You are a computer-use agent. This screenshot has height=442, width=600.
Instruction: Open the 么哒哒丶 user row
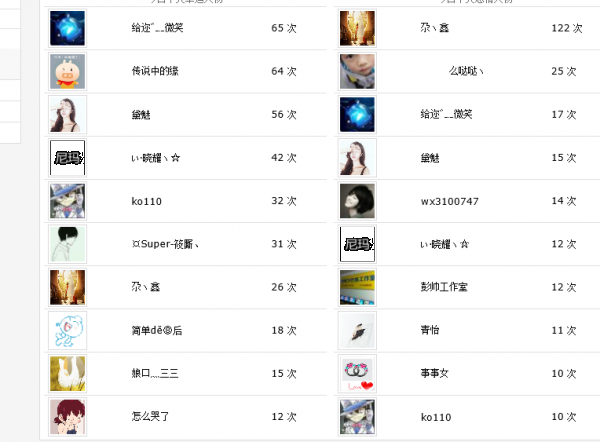point(466,71)
